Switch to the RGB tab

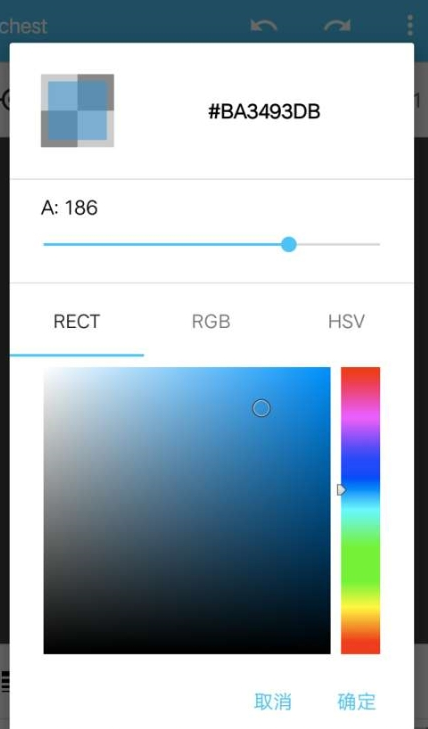[211, 322]
